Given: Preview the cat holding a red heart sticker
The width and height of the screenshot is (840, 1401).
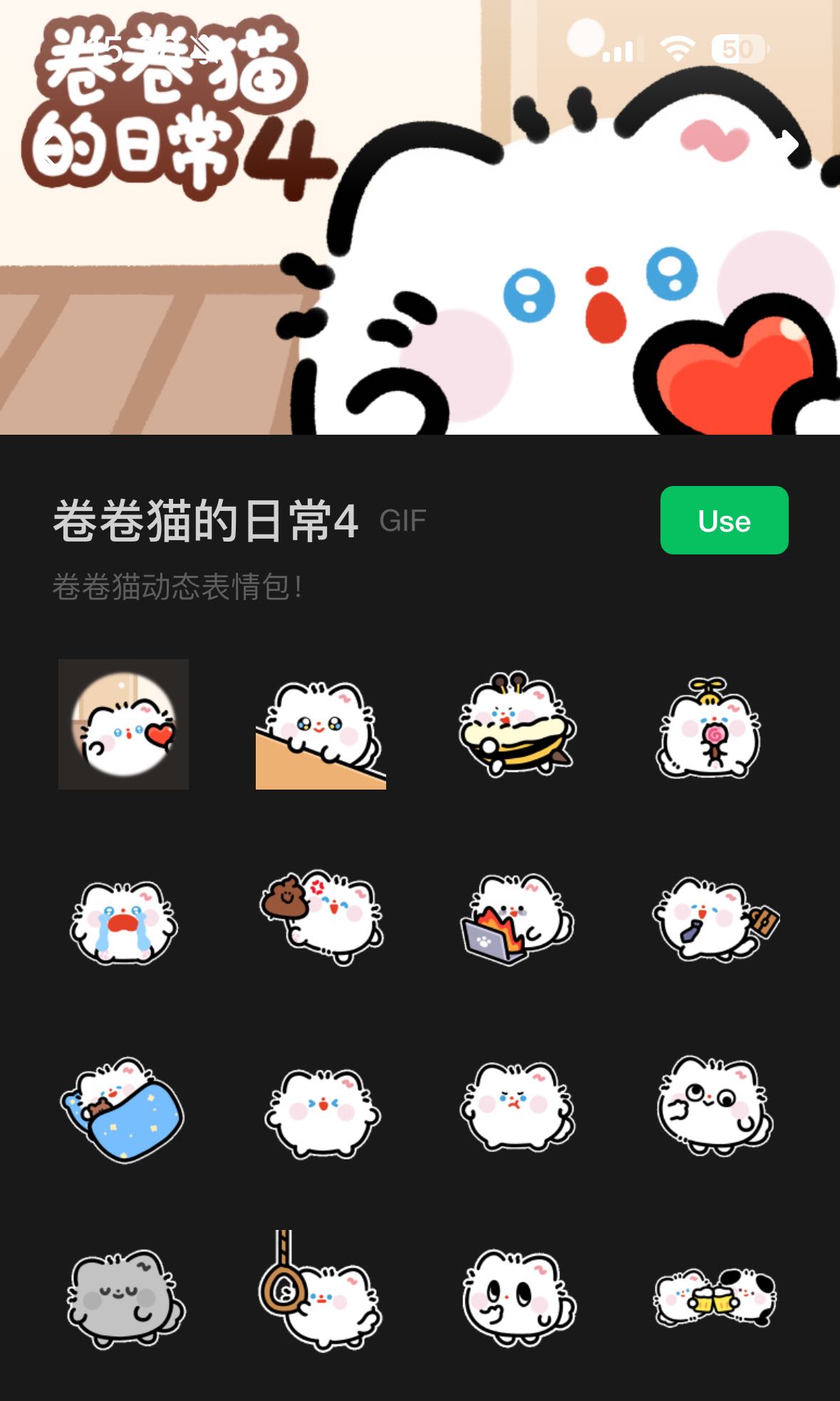Looking at the screenshot, I should (124, 724).
